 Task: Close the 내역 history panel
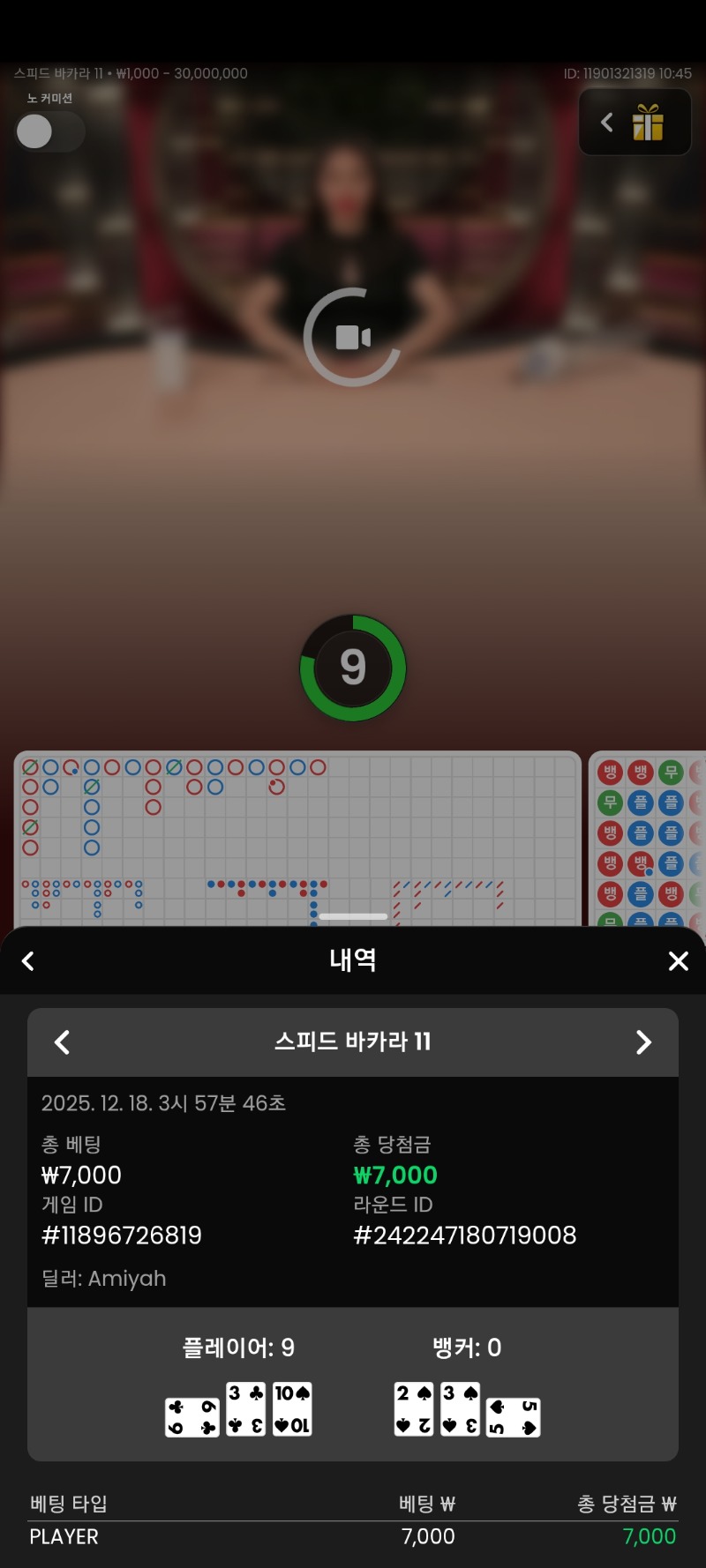678,960
